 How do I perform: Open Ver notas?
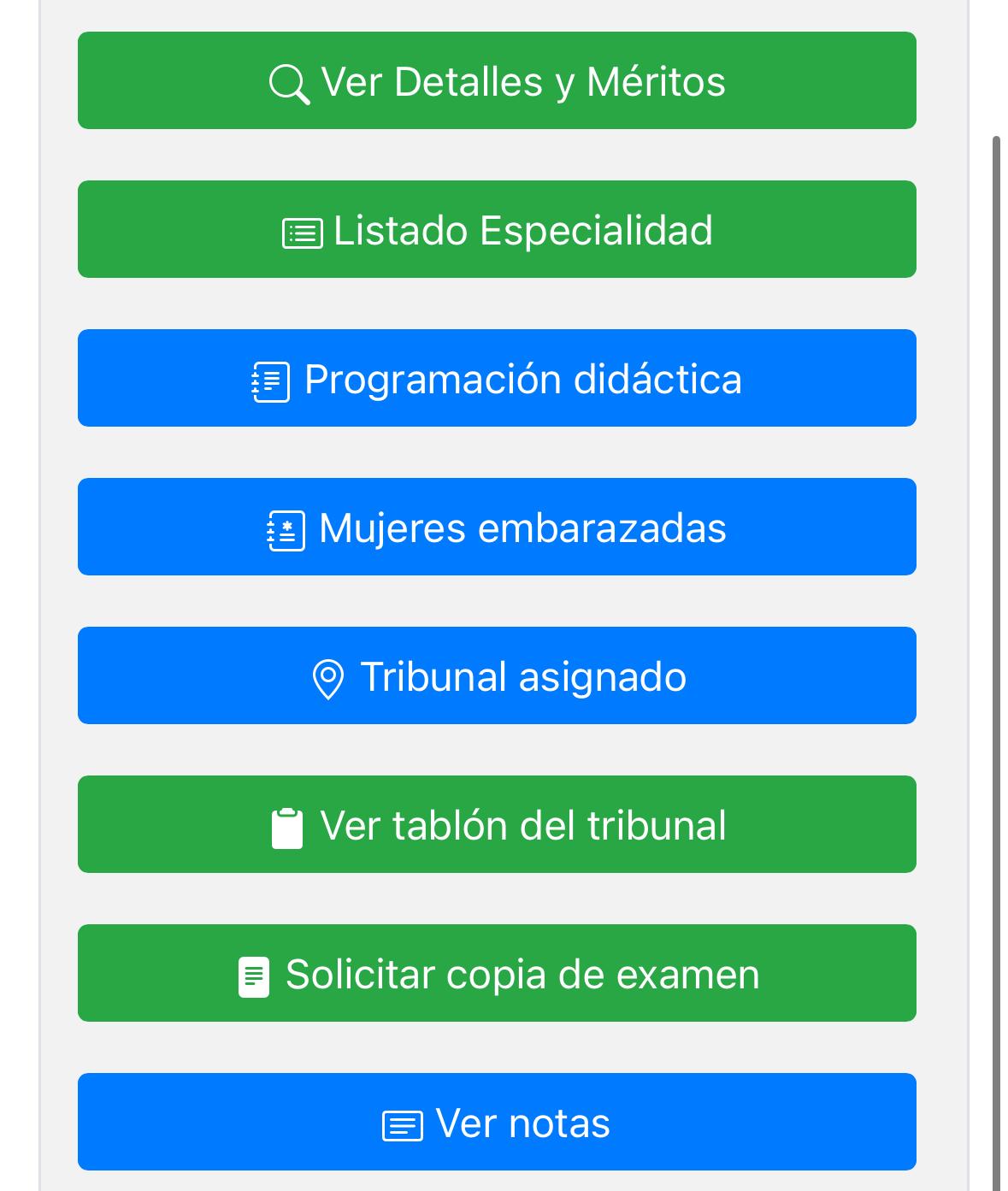pyautogui.click(x=497, y=1123)
